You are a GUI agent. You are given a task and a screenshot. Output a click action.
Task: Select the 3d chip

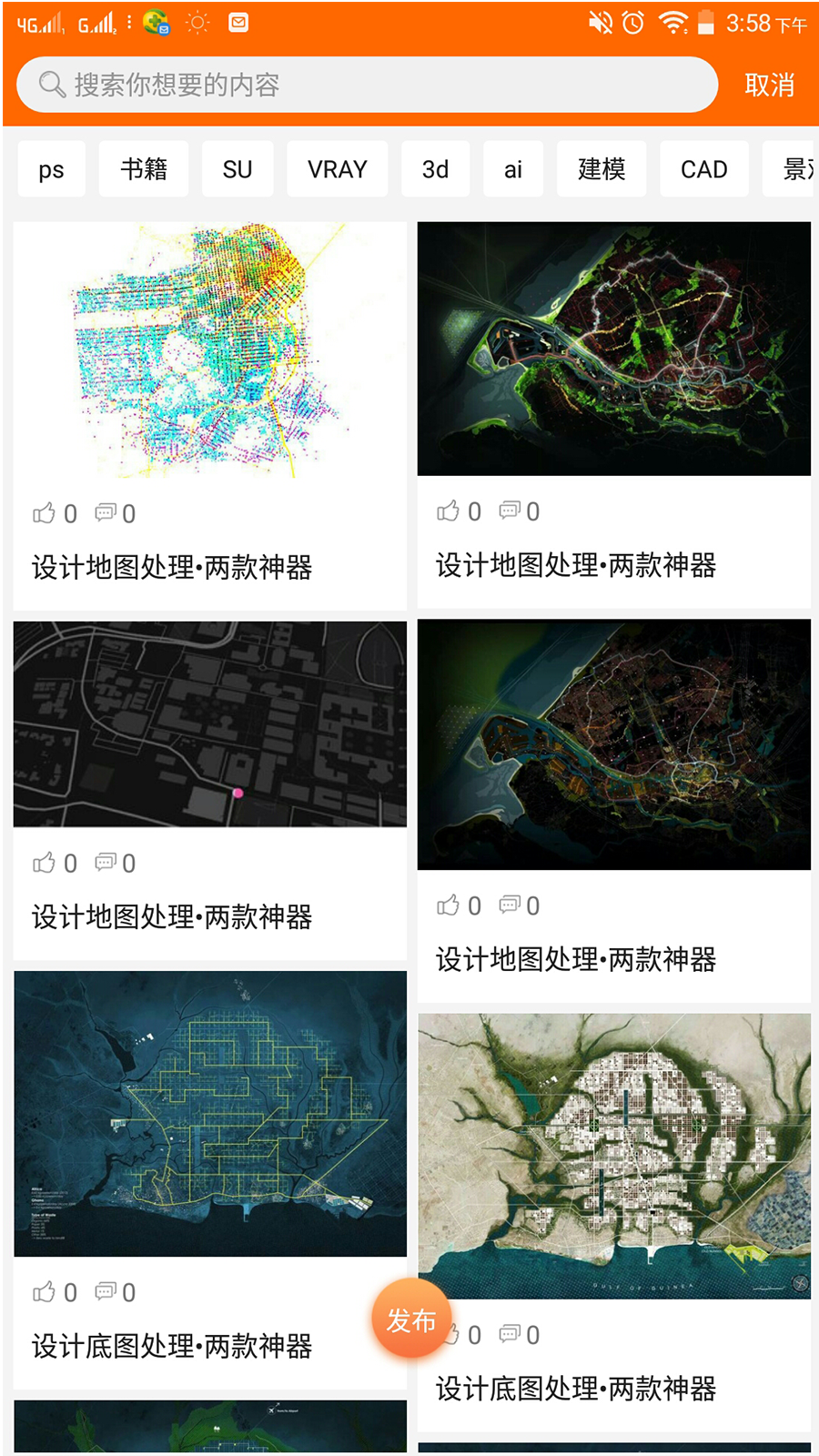pos(435,169)
